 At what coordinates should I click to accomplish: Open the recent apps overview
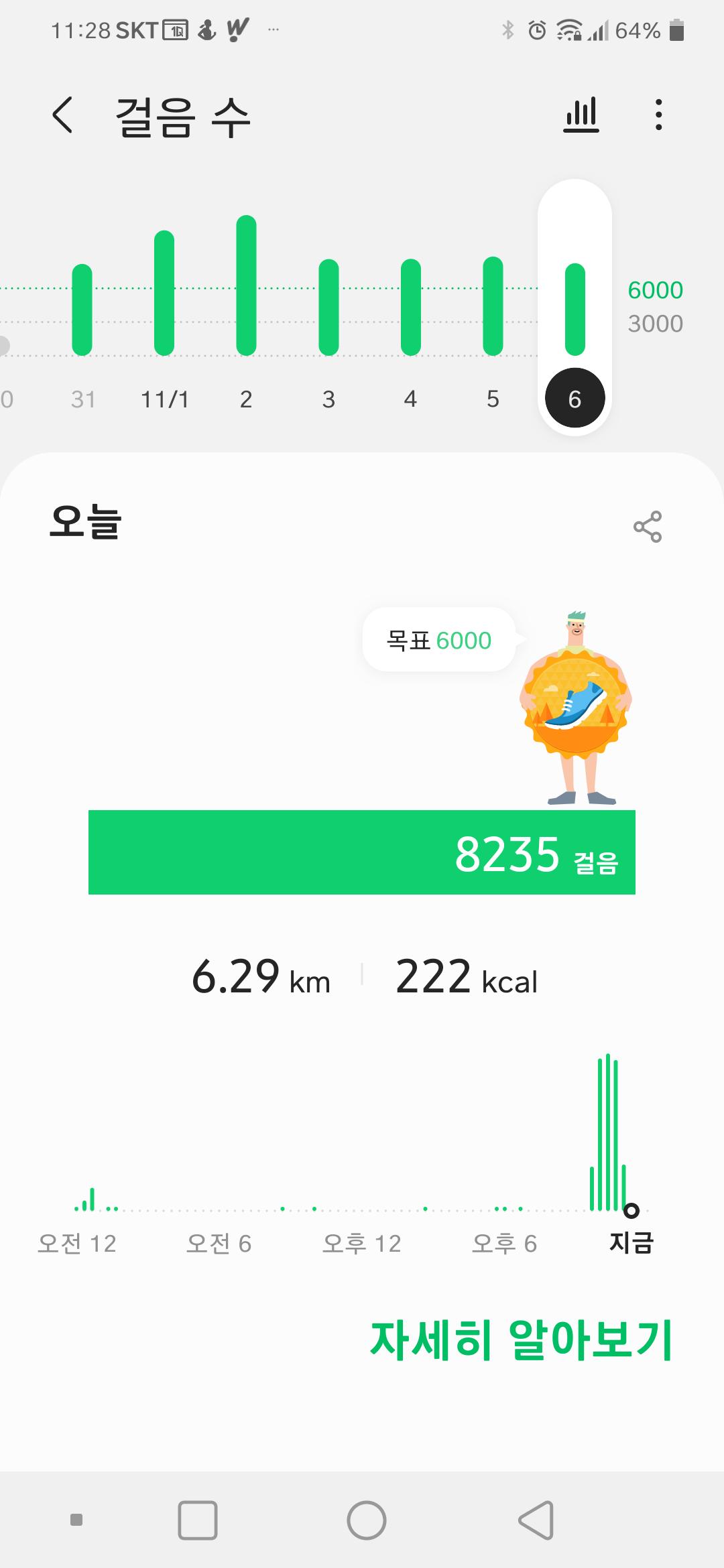coord(198,1520)
